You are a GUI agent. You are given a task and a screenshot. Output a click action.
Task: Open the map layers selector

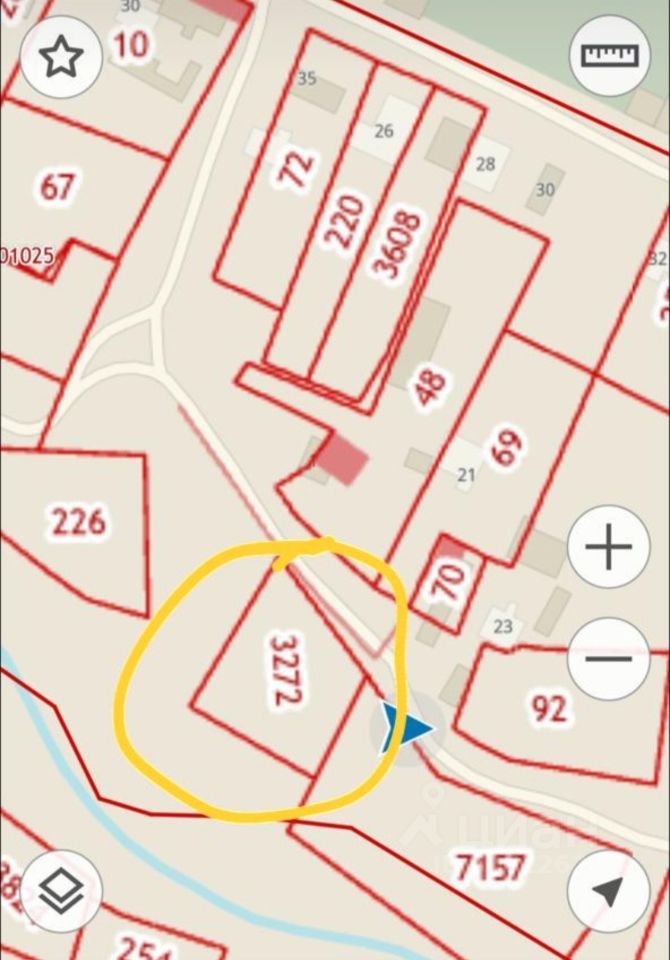point(61,891)
